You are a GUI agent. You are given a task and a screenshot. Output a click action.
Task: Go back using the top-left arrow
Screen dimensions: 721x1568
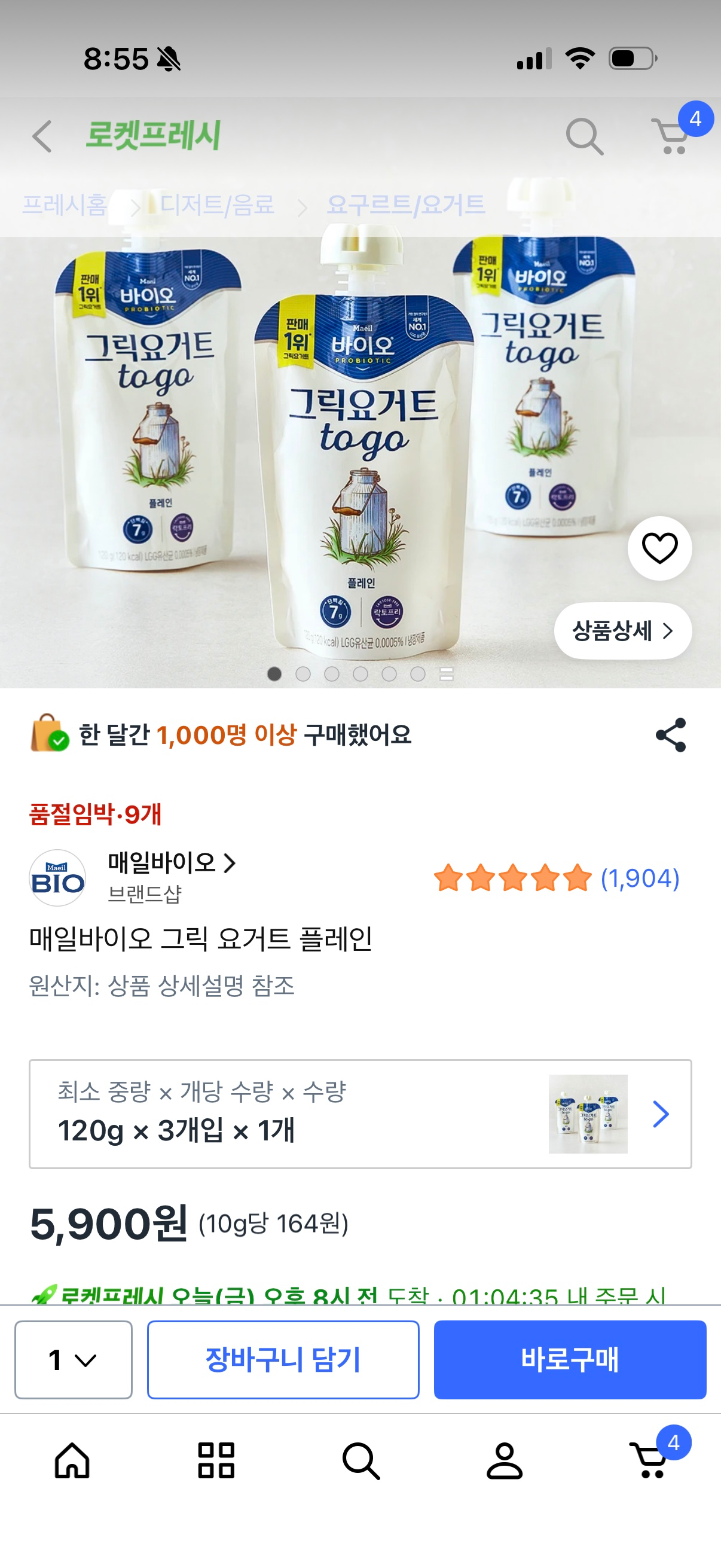41,137
